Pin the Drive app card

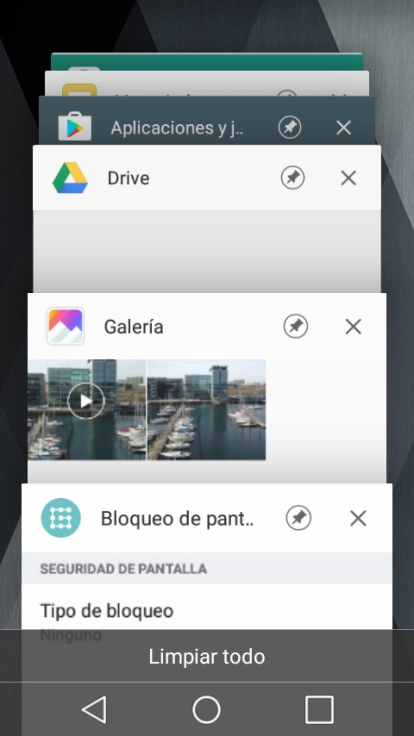click(292, 178)
